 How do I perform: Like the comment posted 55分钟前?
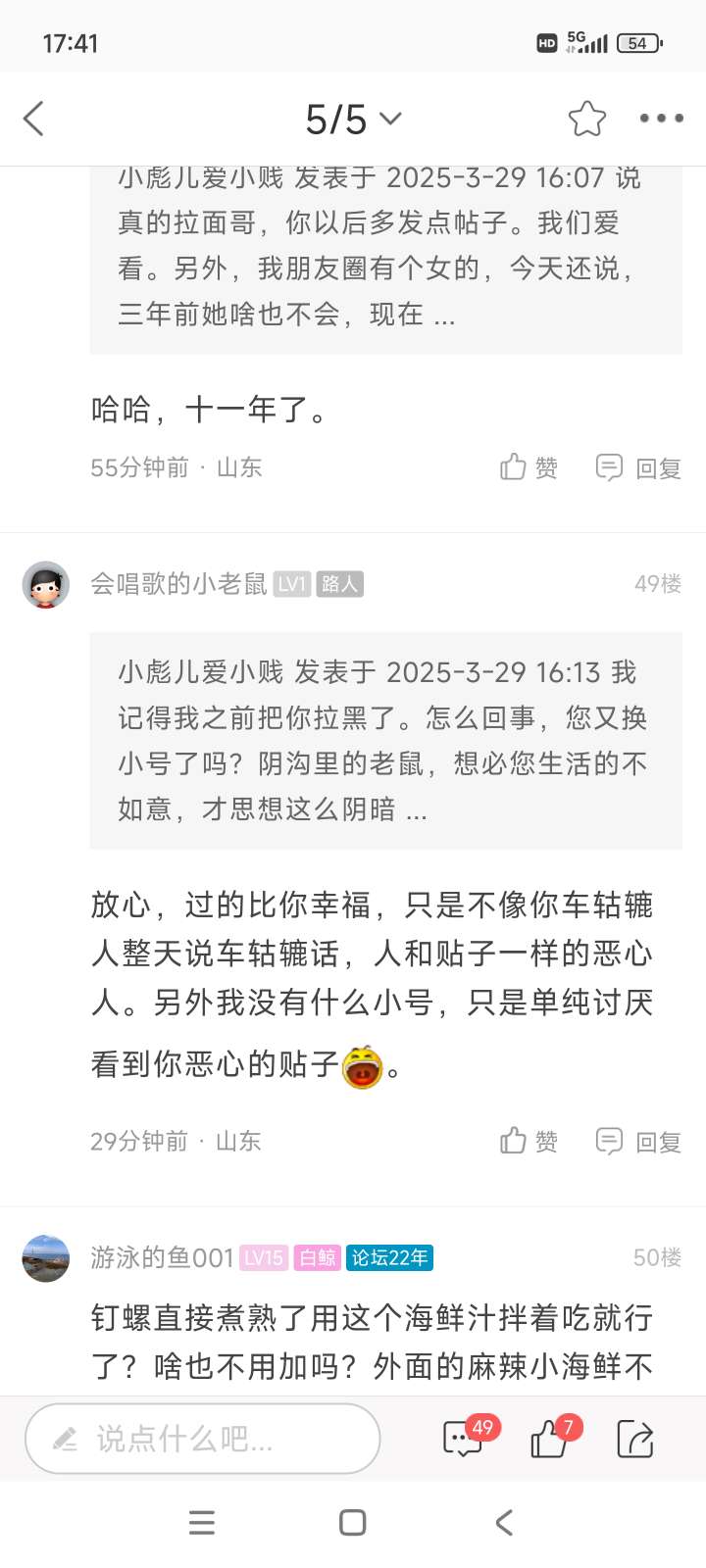[x=529, y=467]
